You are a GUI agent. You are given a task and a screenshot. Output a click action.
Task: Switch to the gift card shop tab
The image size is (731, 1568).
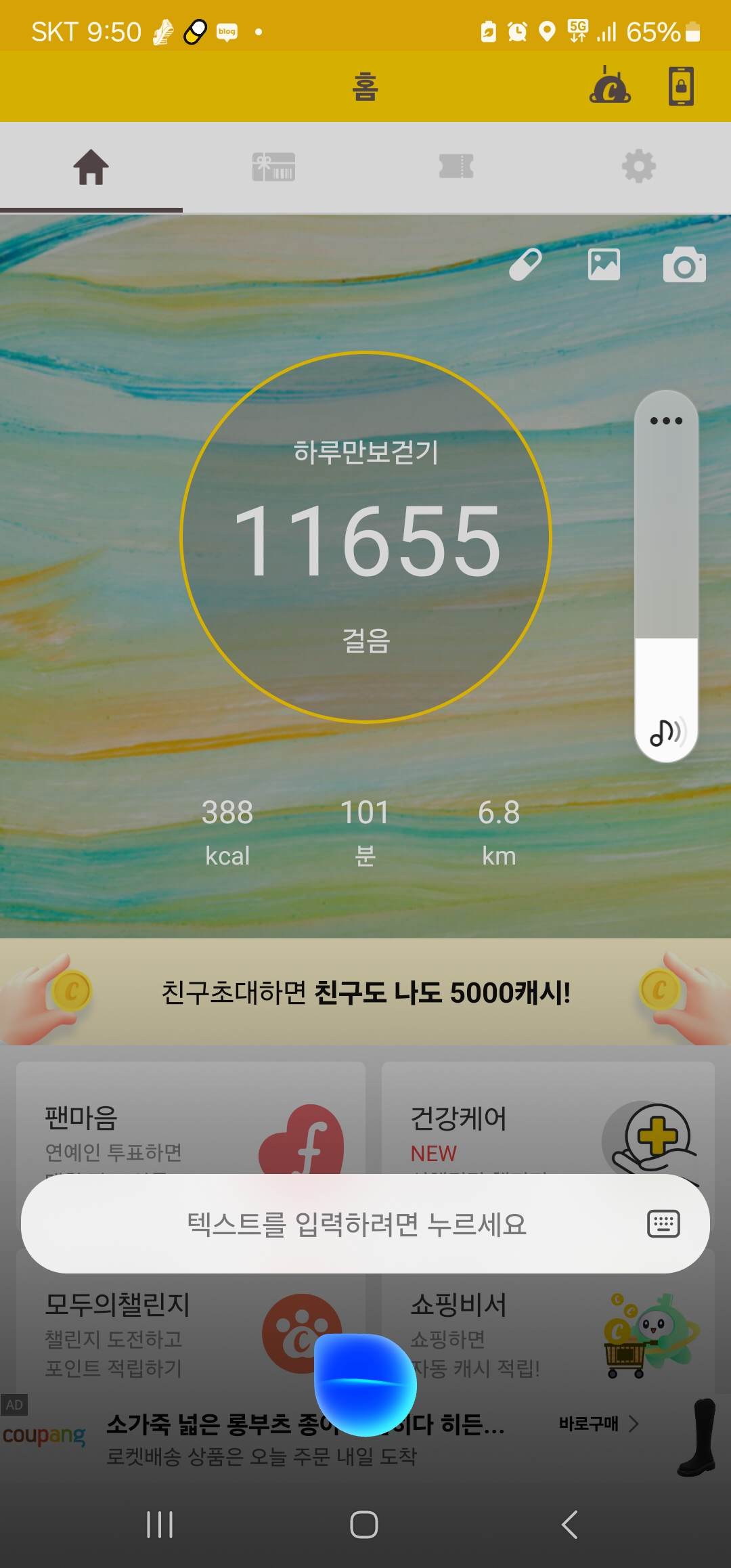pos(273,167)
